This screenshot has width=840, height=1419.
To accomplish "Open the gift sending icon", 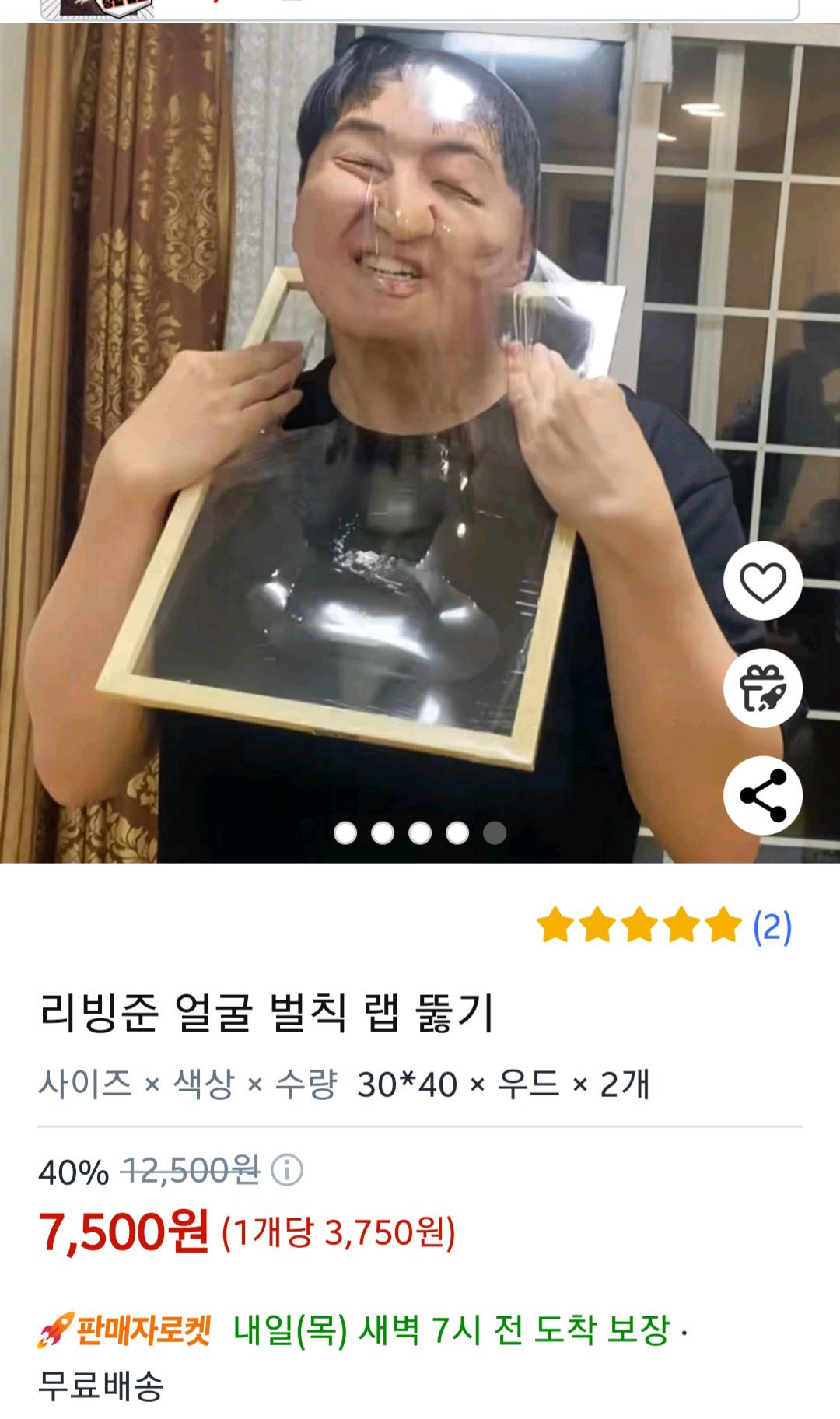I will coord(762,688).
